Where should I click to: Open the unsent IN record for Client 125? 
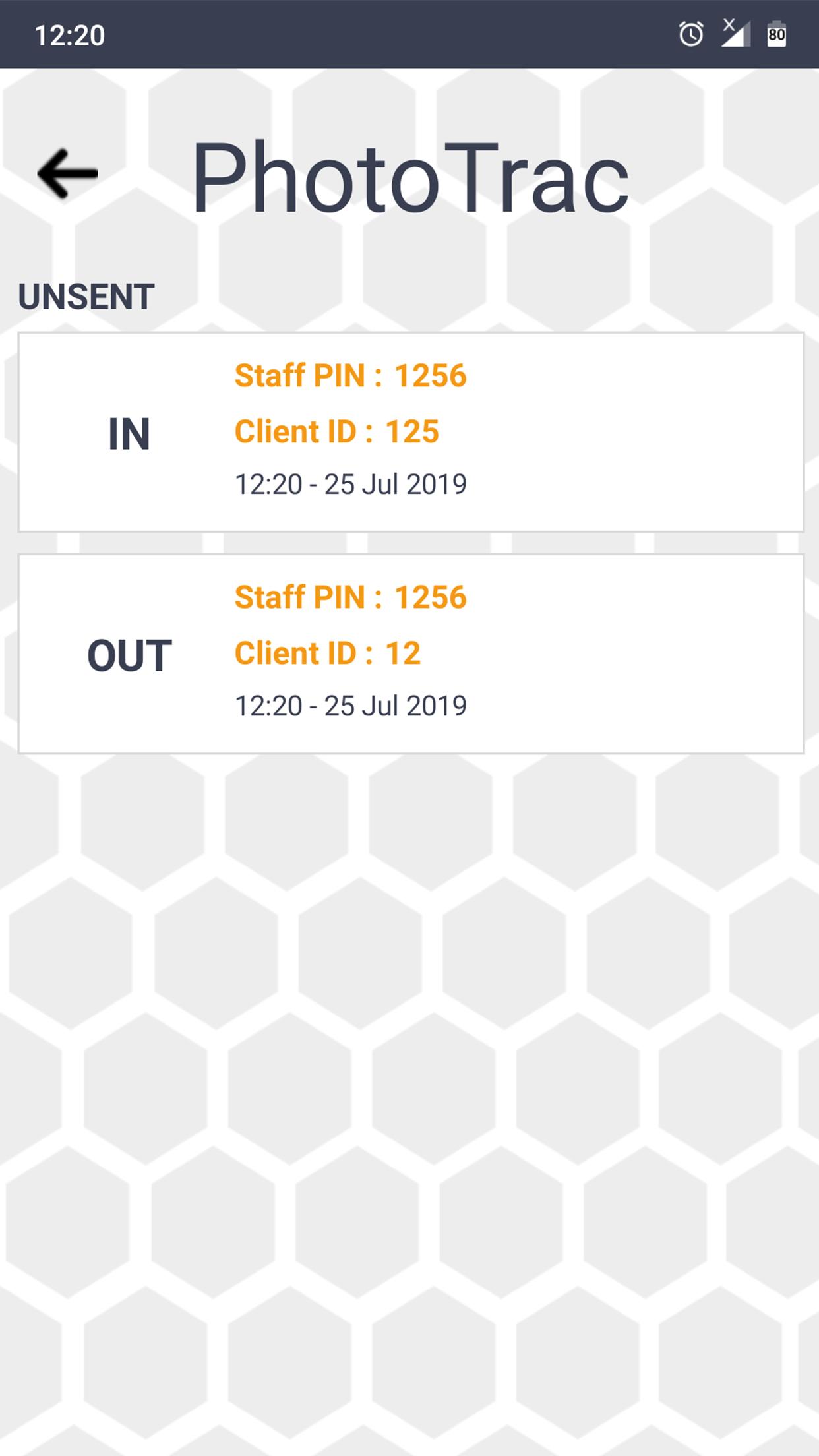tap(410, 432)
